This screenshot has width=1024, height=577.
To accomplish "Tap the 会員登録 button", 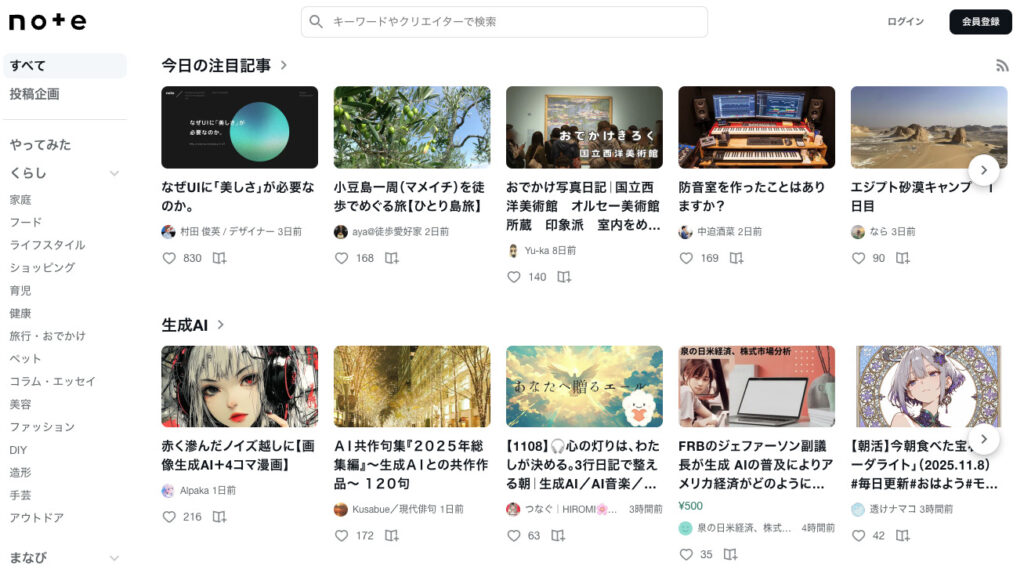I will [x=980, y=21].
